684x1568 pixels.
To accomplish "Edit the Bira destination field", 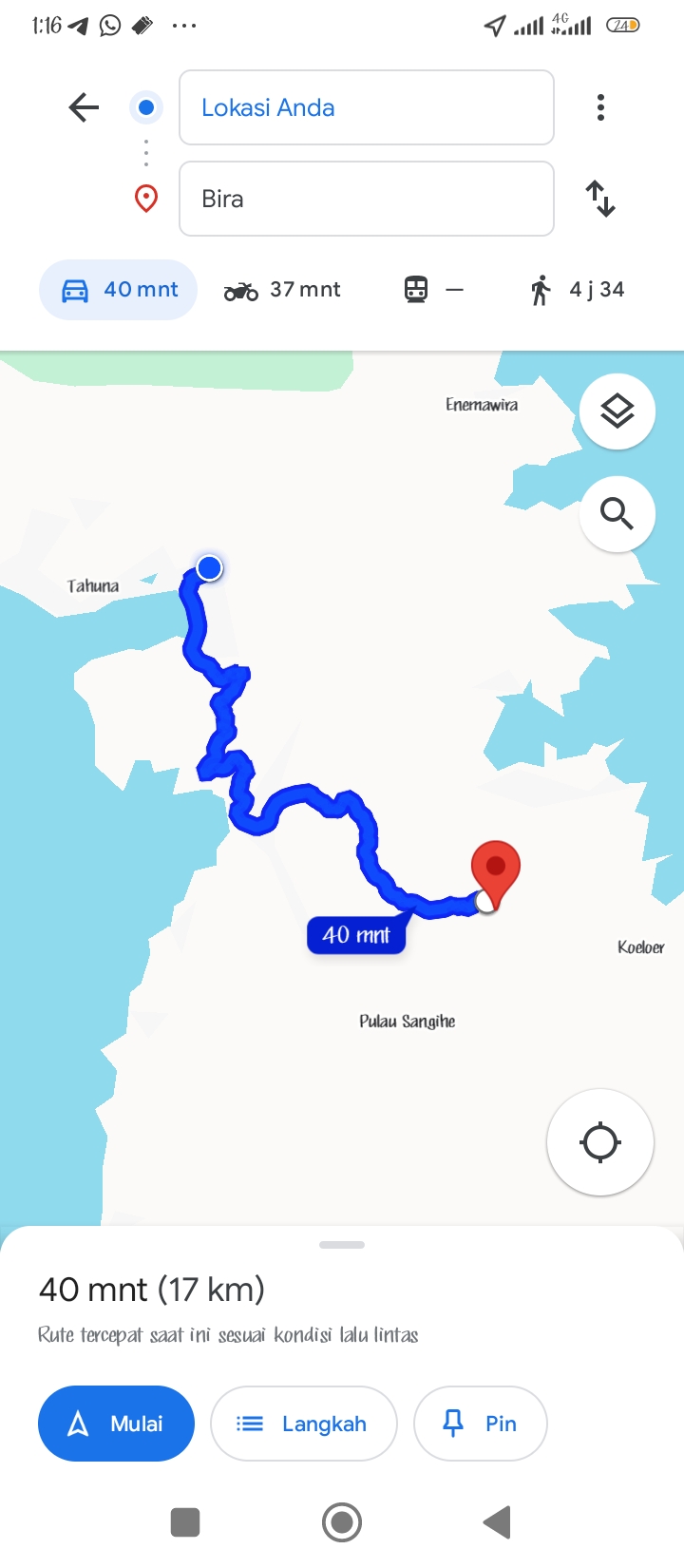I will (367, 199).
